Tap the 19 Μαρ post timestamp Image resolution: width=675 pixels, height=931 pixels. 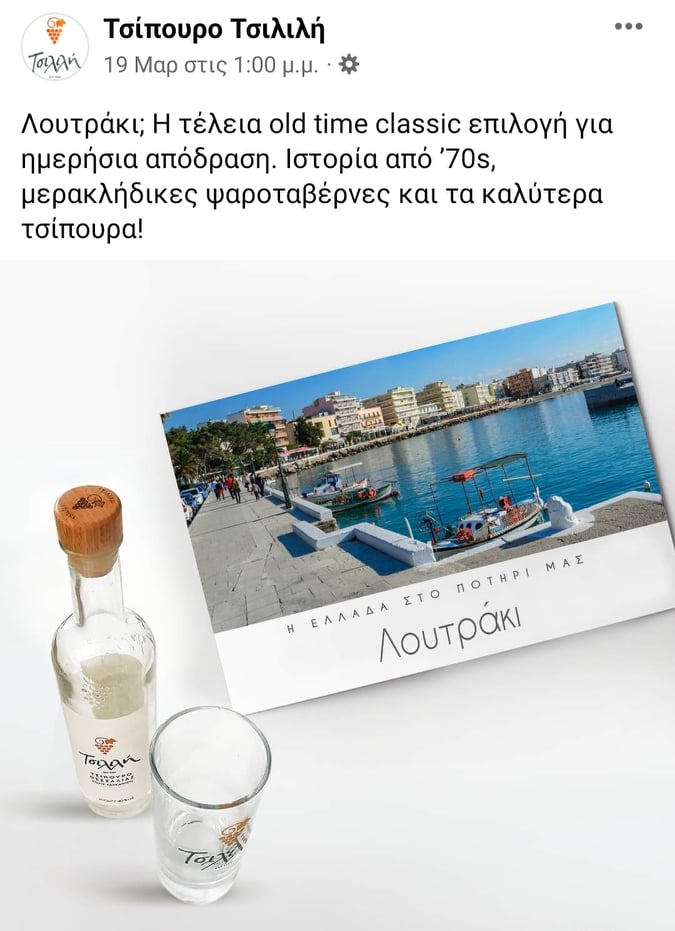(x=211, y=66)
